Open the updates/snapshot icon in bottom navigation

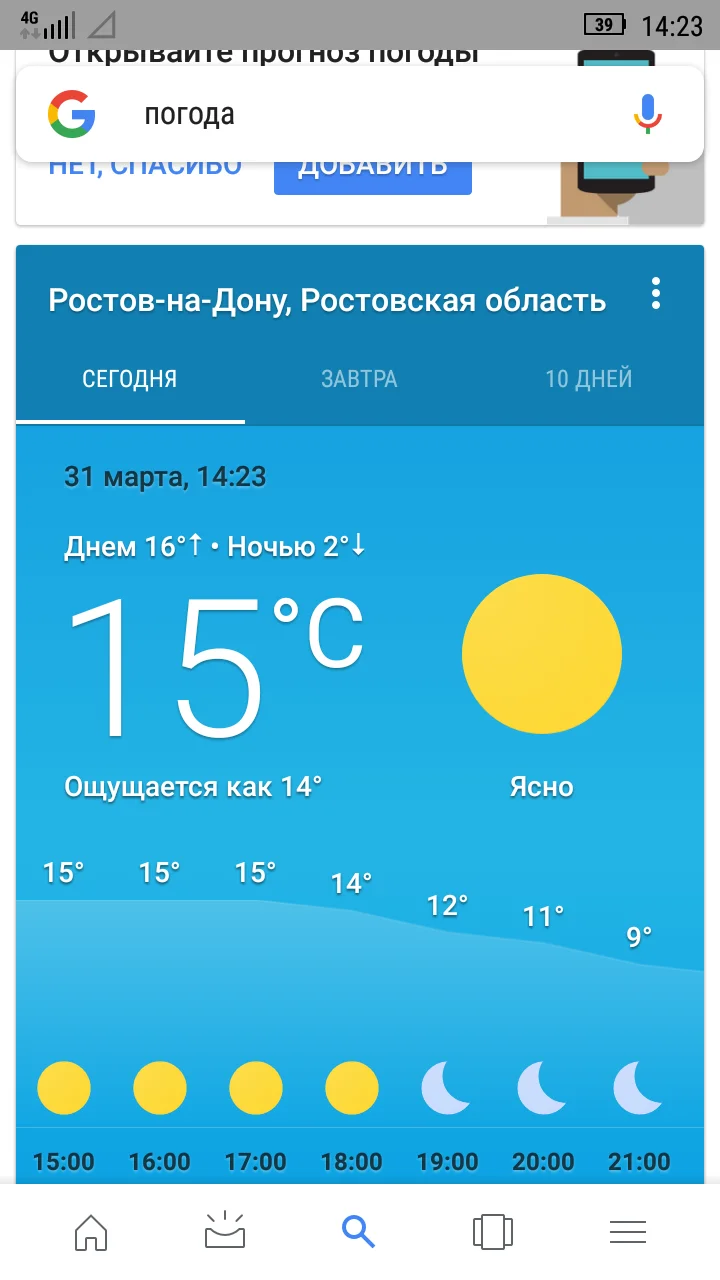tap(224, 1232)
